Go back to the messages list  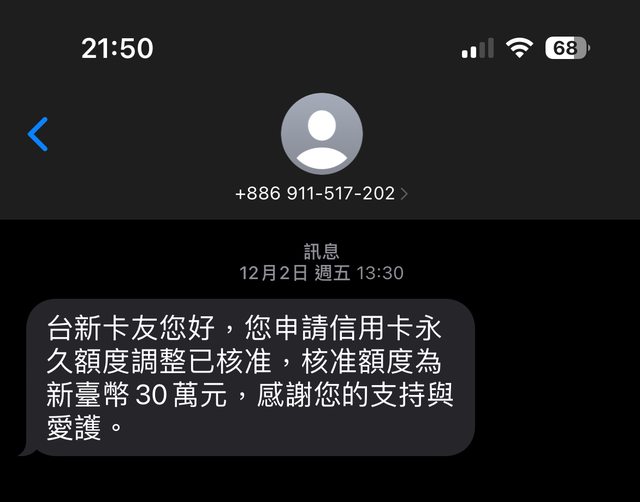click(x=38, y=134)
